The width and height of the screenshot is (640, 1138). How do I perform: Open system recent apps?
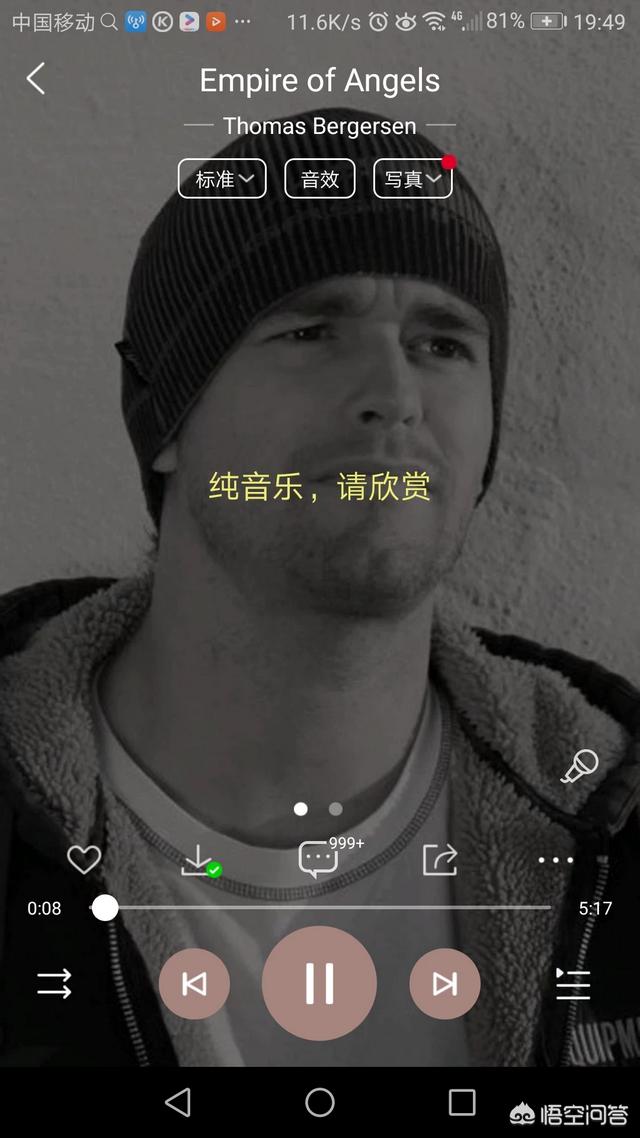click(462, 1102)
